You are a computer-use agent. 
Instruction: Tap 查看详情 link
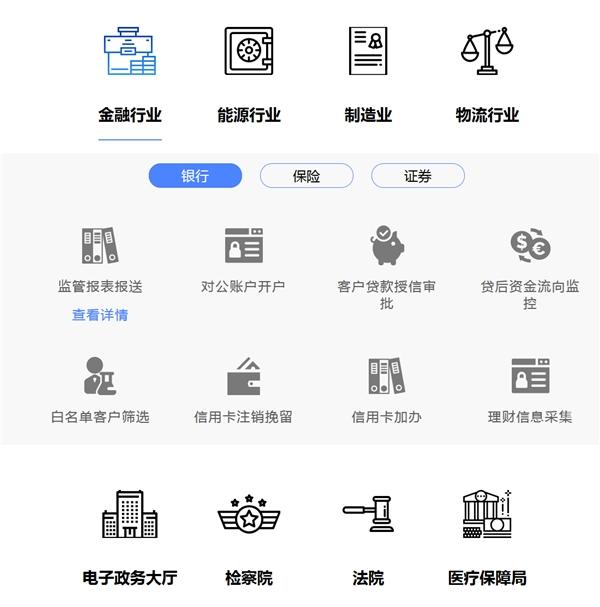(100, 315)
